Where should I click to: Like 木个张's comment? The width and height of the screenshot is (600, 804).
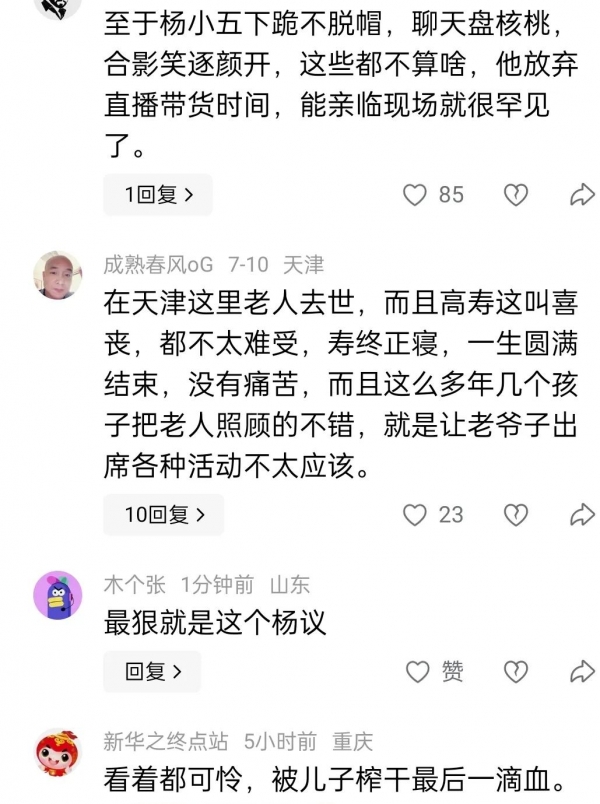tap(416, 672)
